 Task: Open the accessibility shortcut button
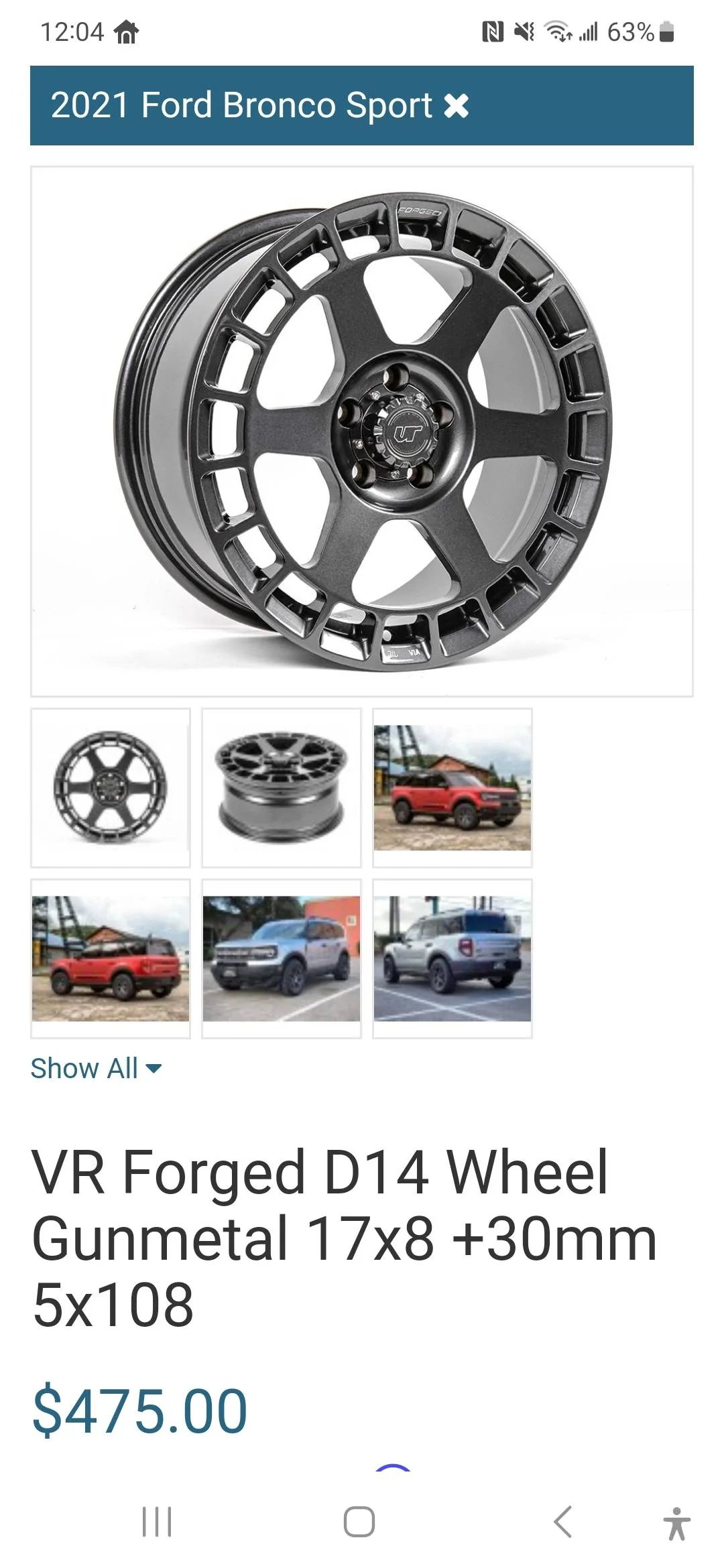(x=676, y=1523)
